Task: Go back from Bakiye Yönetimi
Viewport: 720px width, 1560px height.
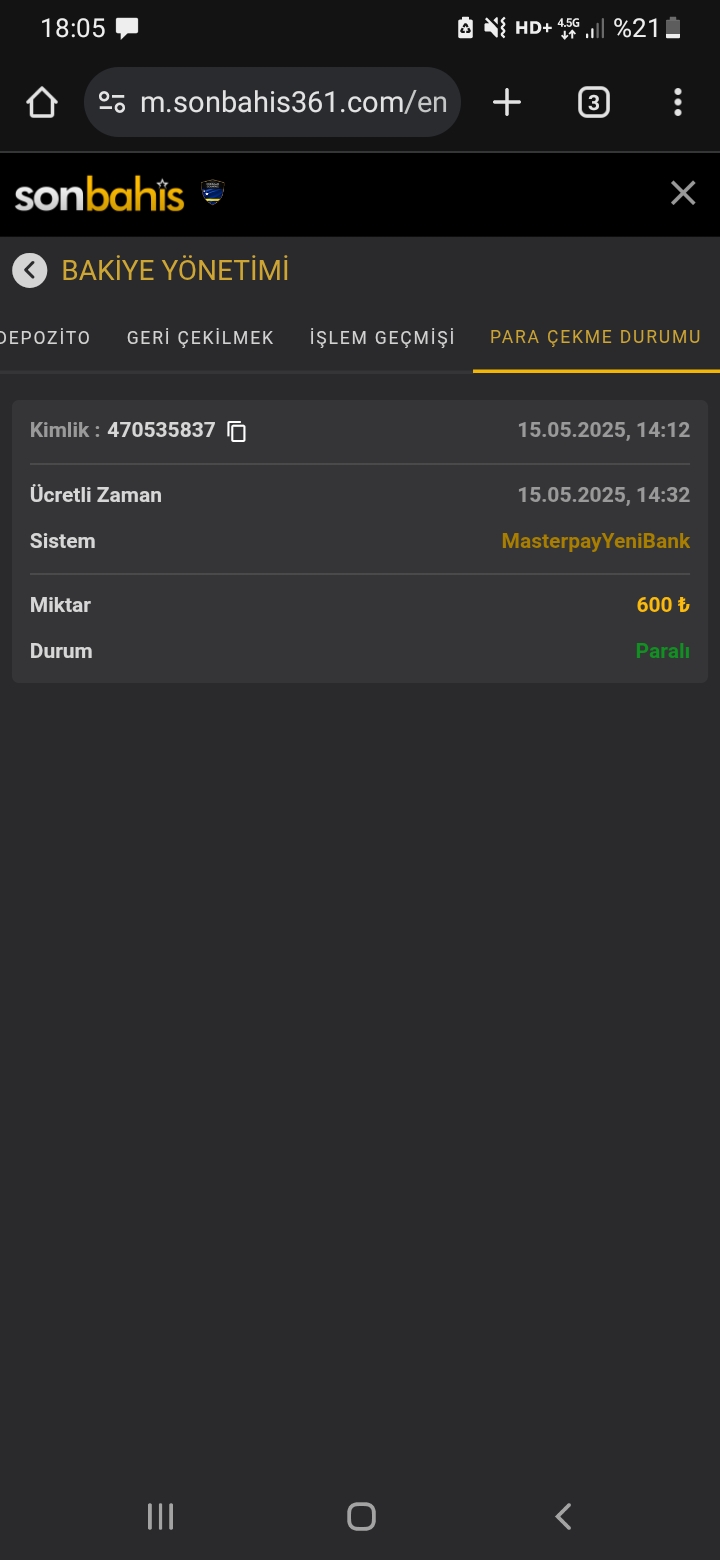Action: [30, 270]
